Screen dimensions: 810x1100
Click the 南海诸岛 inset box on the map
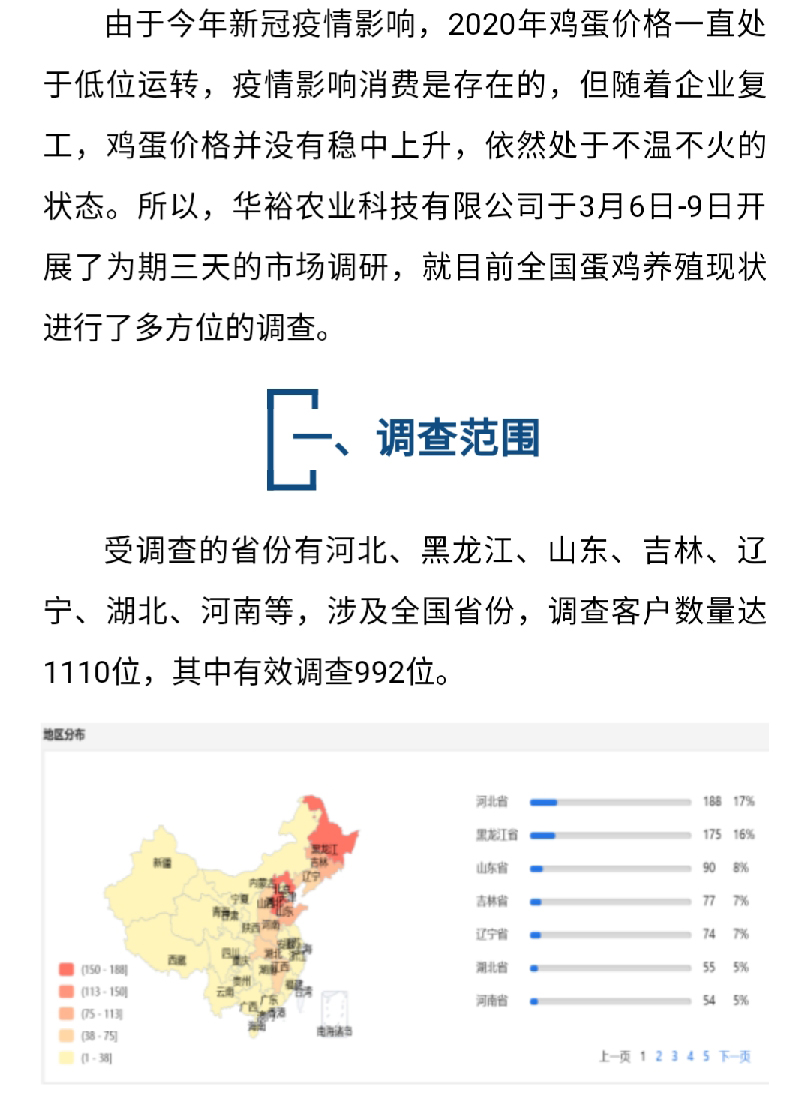pyautogui.click(x=334, y=1009)
